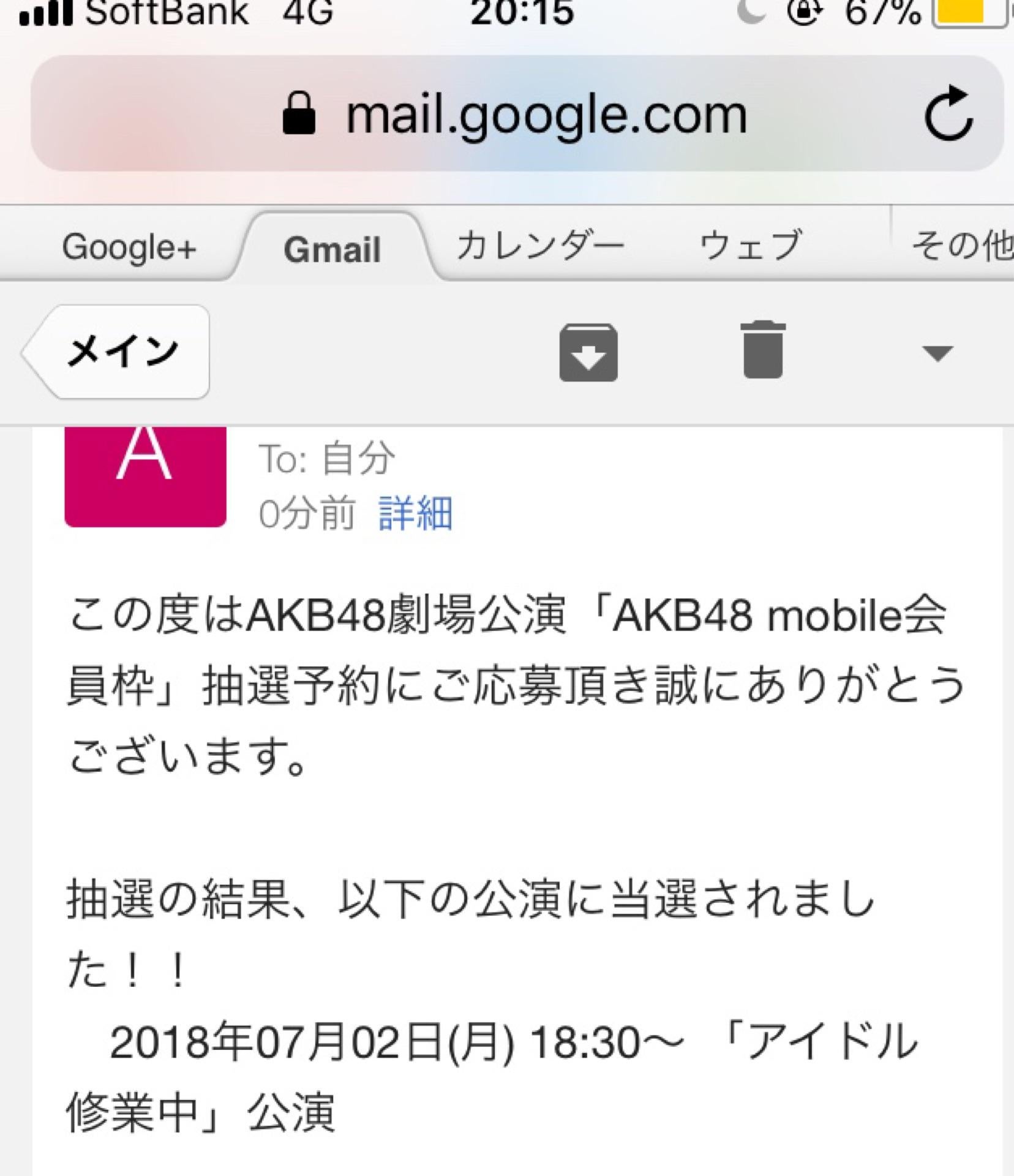
Task: Switch to the Google+ tab
Action: (x=129, y=248)
